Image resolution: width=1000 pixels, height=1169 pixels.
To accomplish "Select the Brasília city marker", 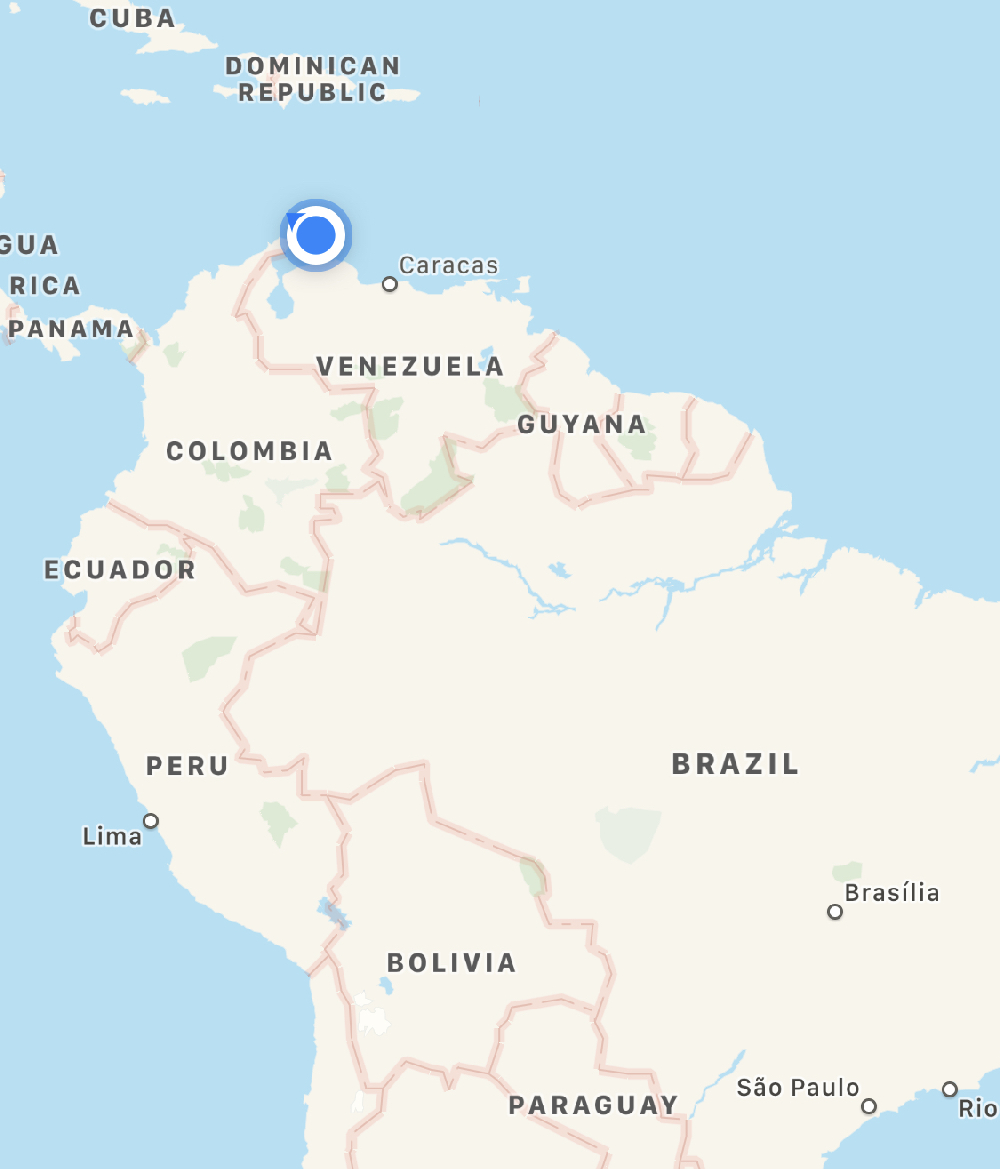I will pyautogui.click(x=835, y=911).
